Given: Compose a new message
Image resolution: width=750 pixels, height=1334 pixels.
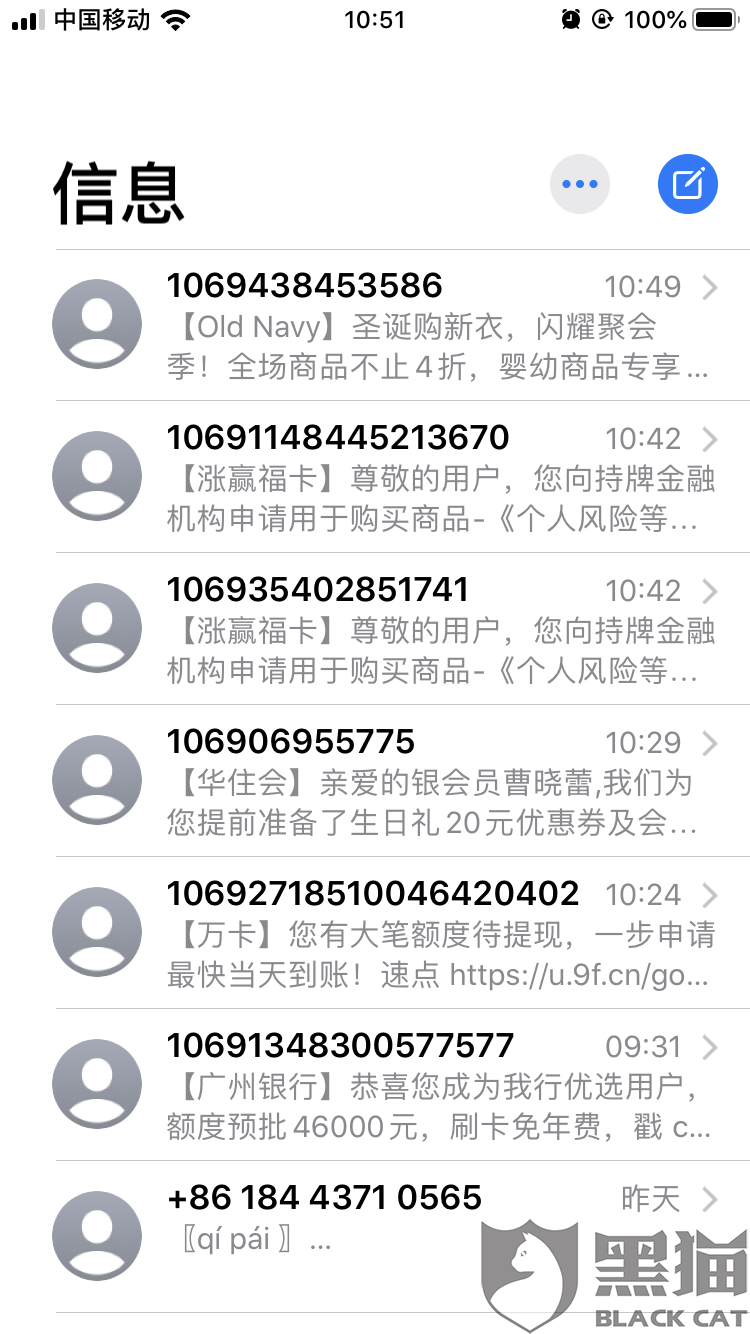Looking at the screenshot, I should tap(688, 184).
